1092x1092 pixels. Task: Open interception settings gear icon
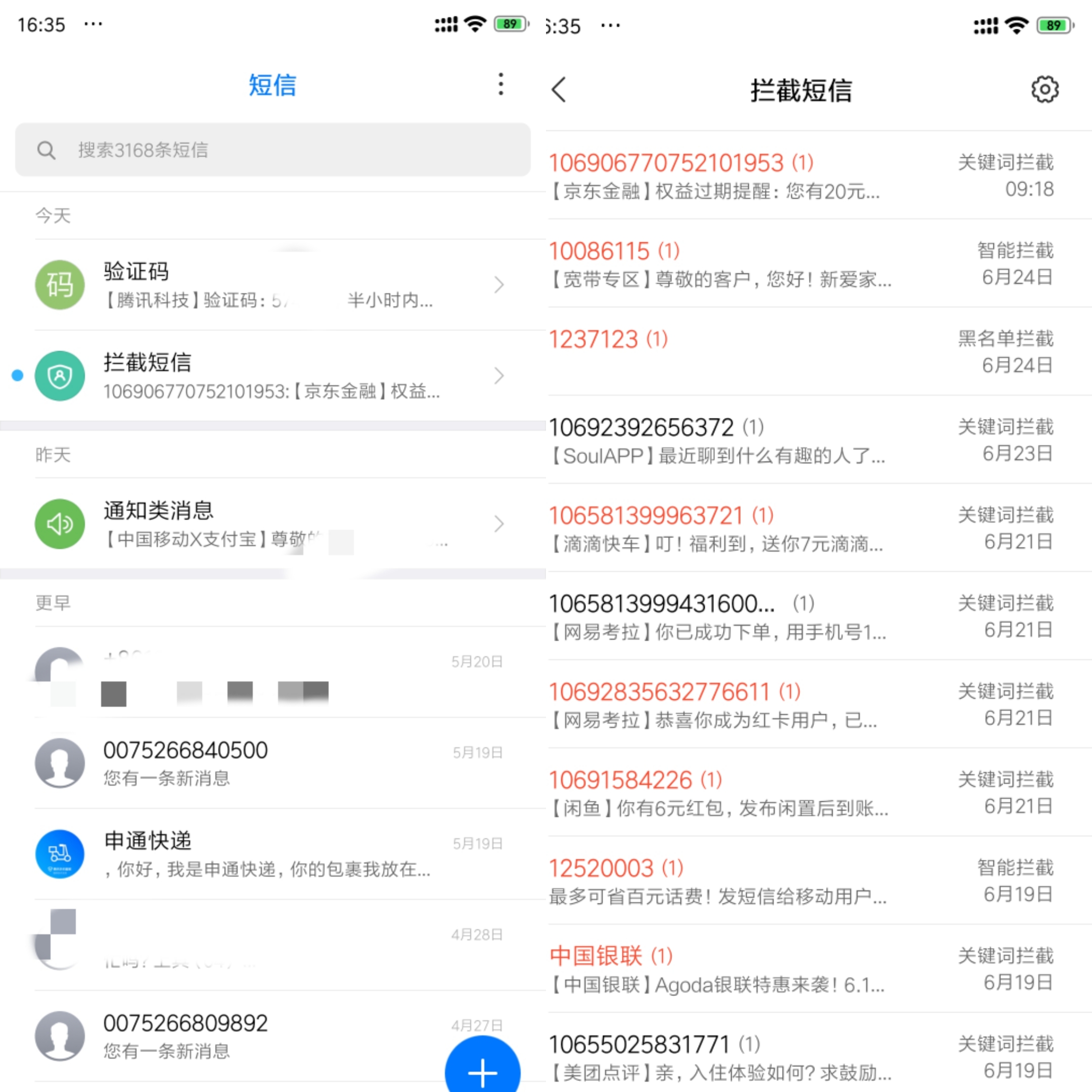coord(1044,89)
